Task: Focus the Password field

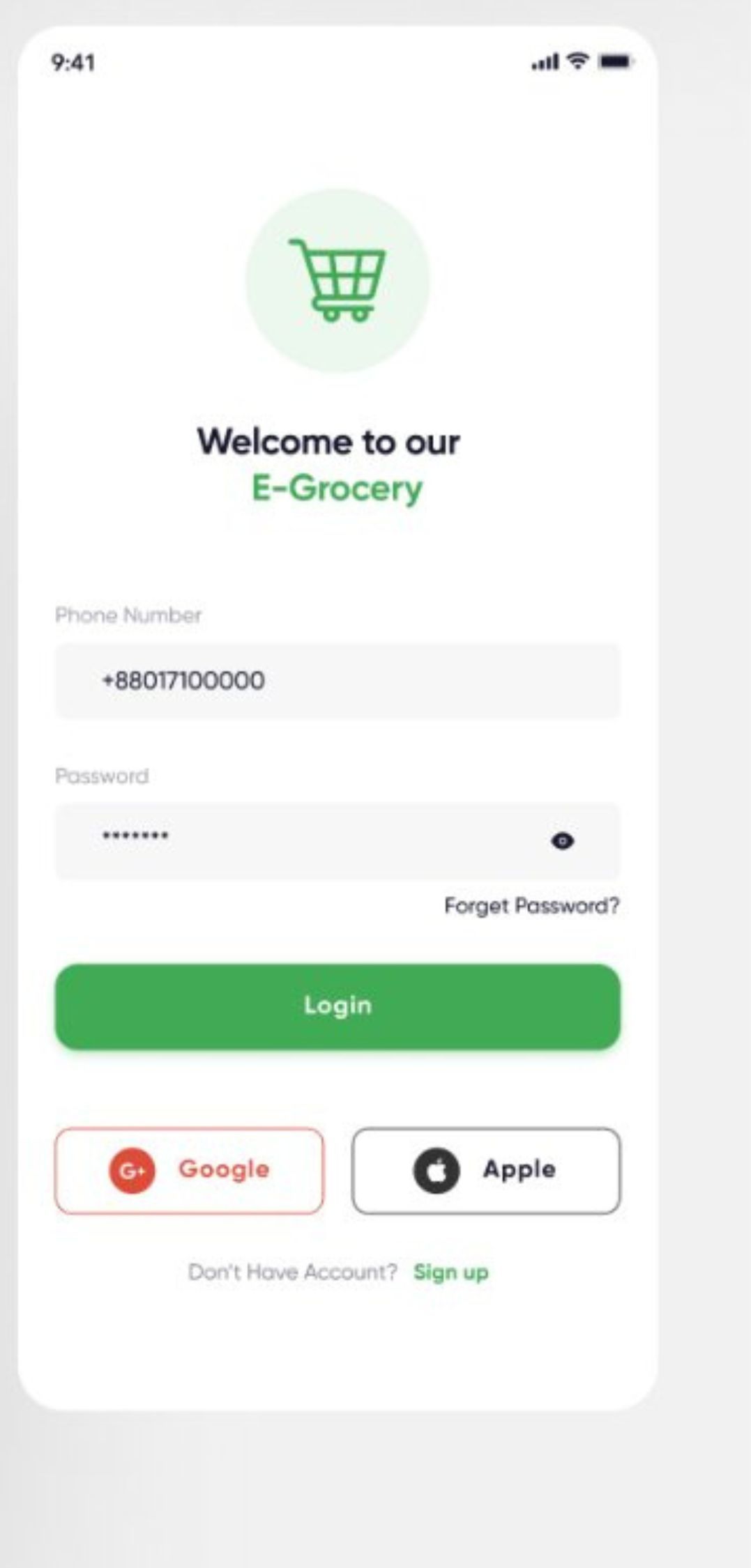Action: (337, 841)
